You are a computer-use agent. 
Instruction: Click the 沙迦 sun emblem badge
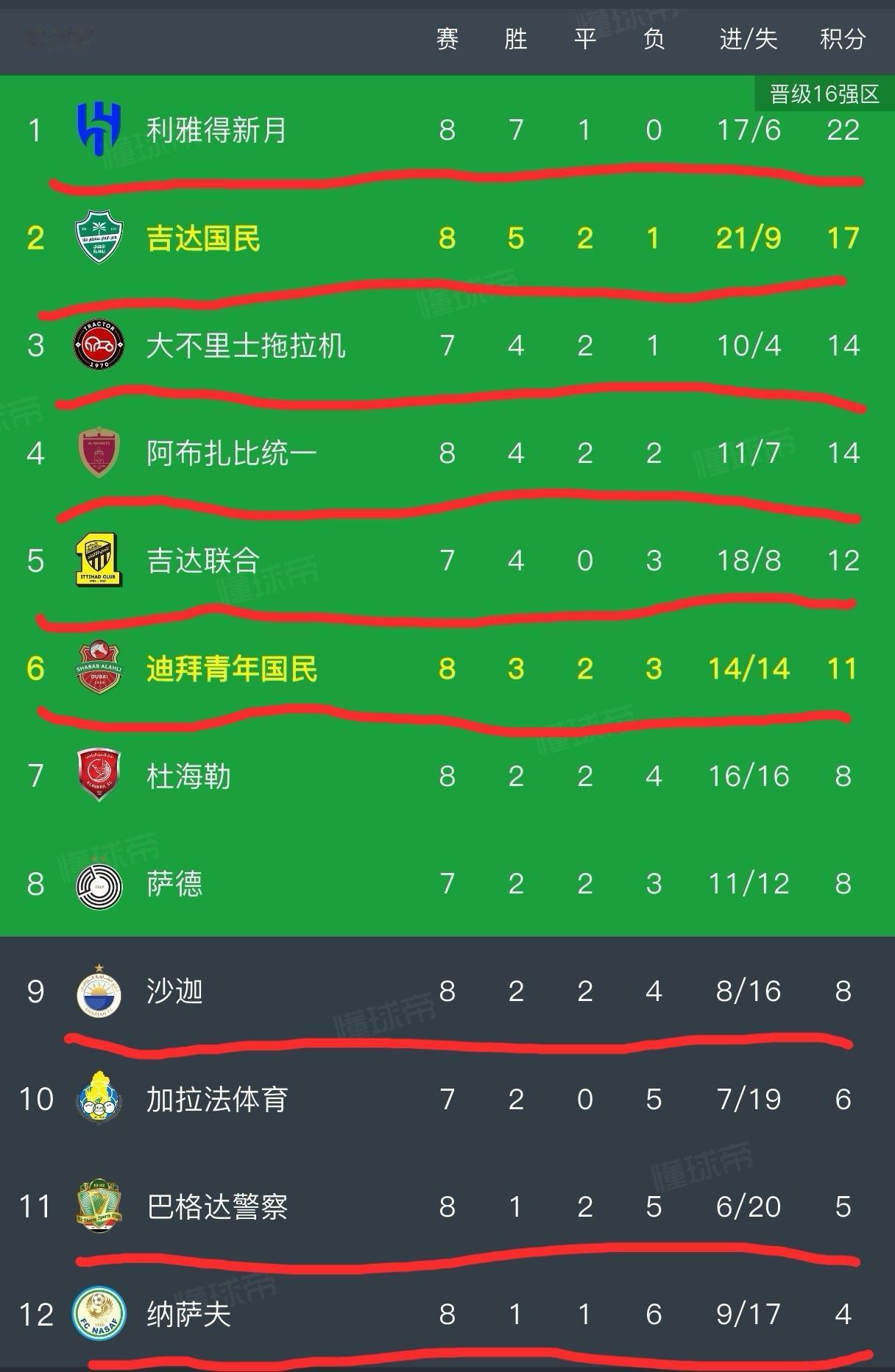coord(99,991)
